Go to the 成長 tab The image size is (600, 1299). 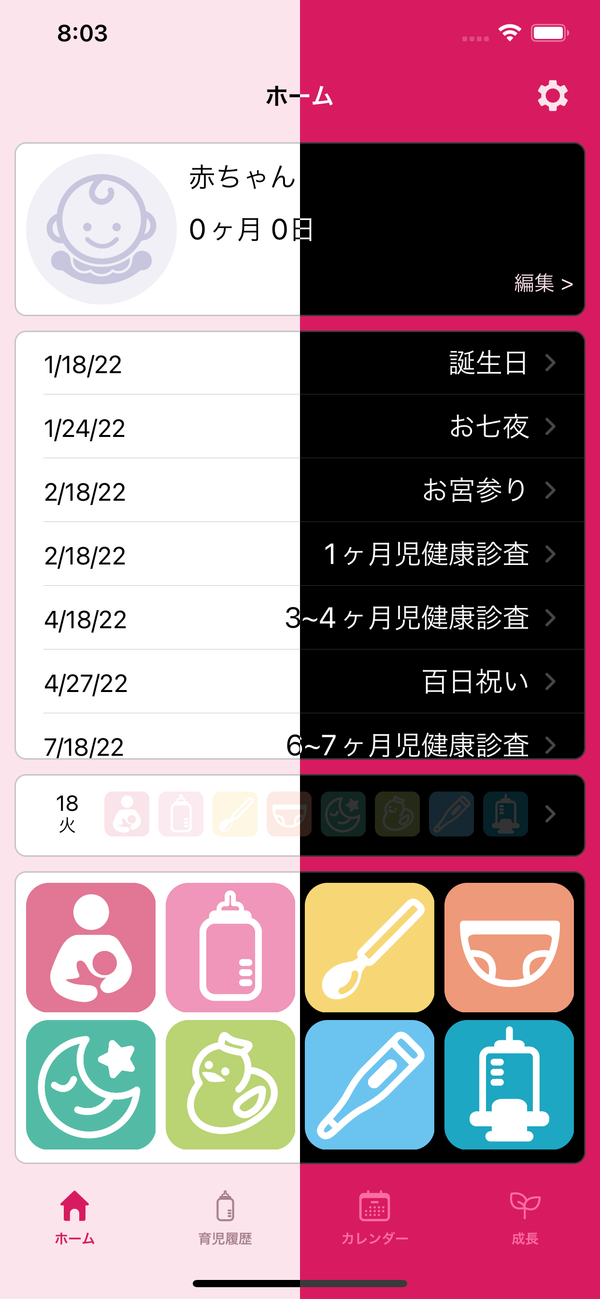pyautogui.click(x=525, y=1217)
